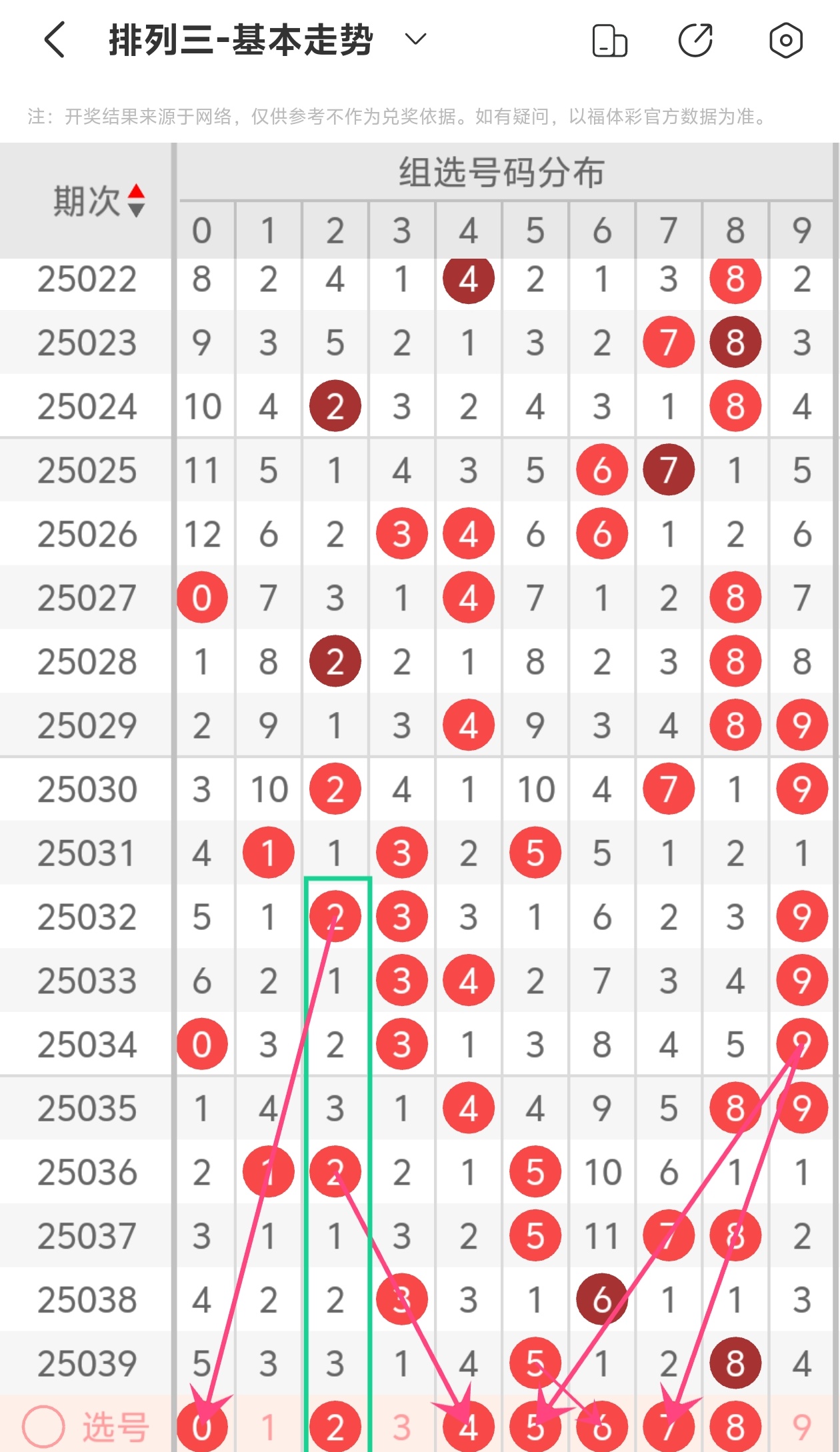Deselect number 6 in the 选号 row

[x=602, y=1427]
